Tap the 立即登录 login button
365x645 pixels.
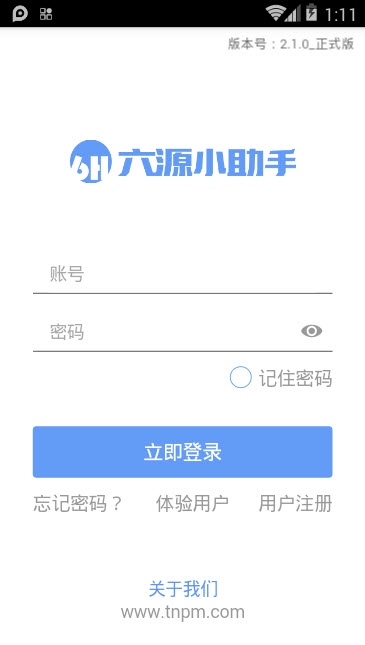[x=182, y=452]
